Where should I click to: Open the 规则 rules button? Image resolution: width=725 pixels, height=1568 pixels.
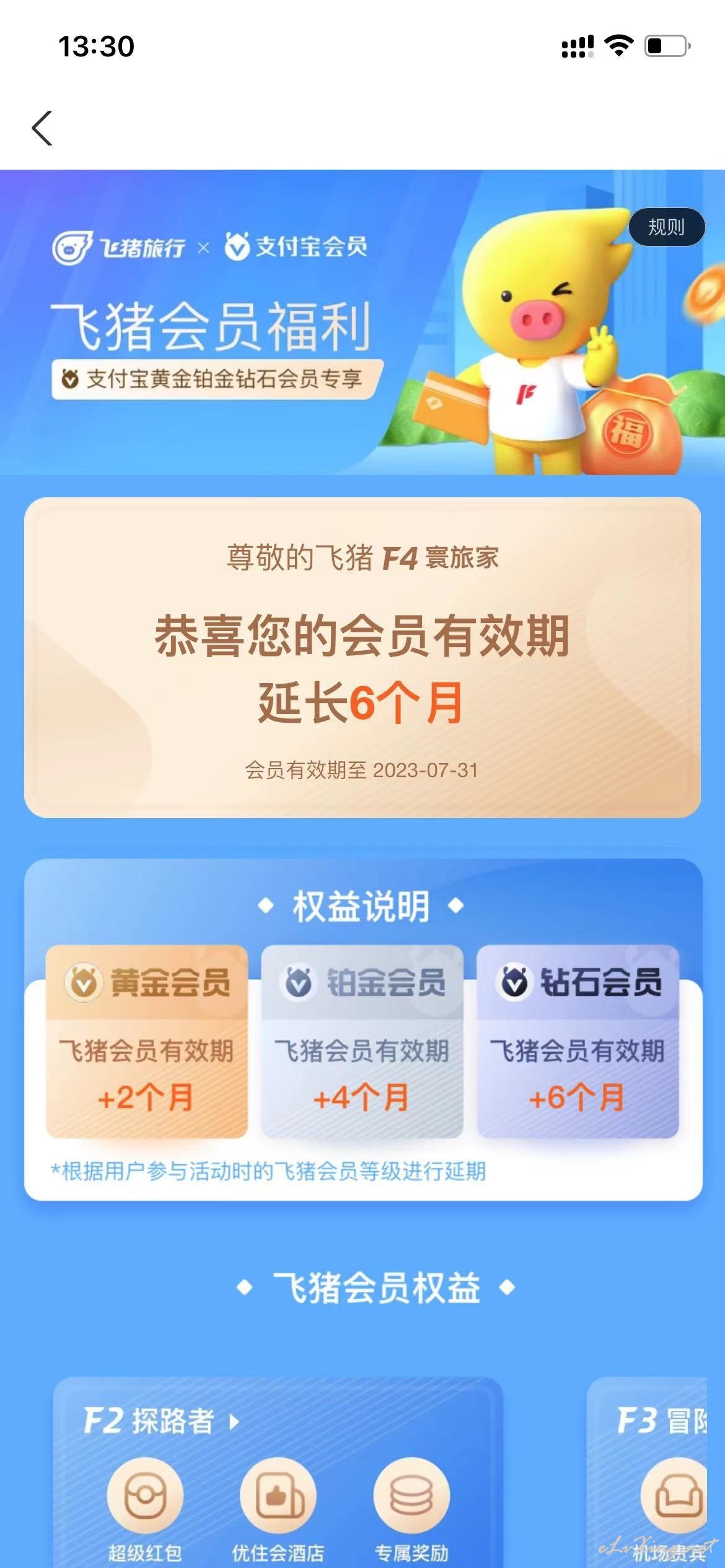pyautogui.click(x=667, y=227)
